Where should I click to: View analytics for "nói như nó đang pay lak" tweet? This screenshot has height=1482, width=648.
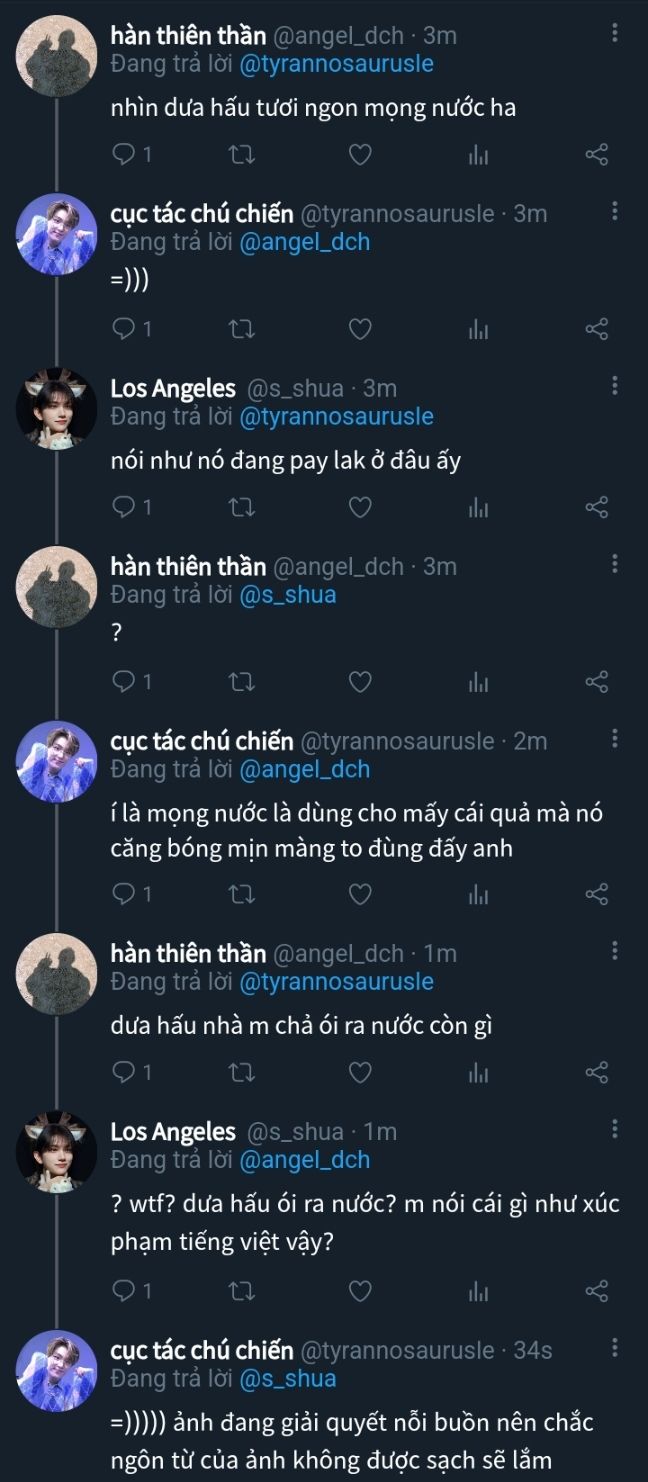pyautogui.click(x=478, y=507)
